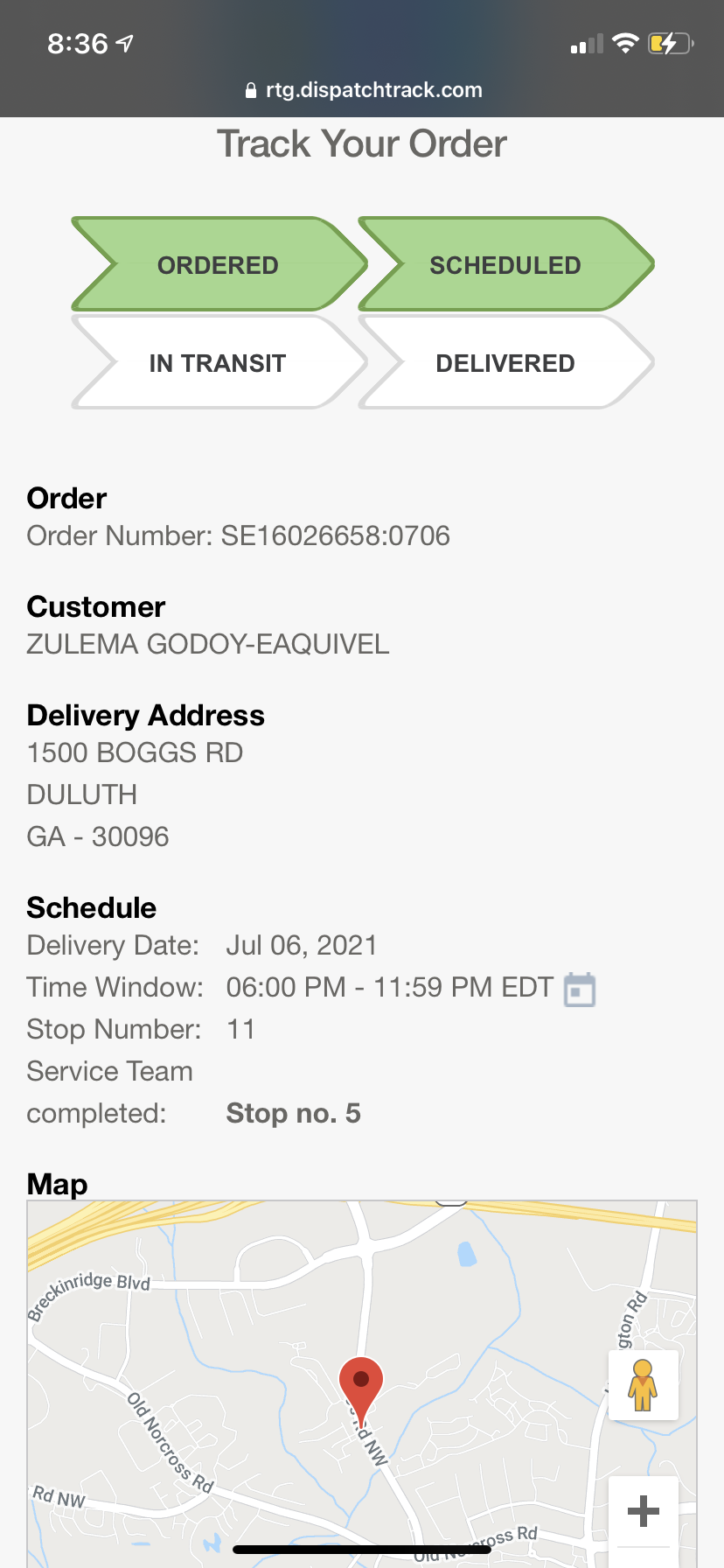Click the home indicator bar at screen bottom
The image size is (724, 1568).
pos(362,1550)
